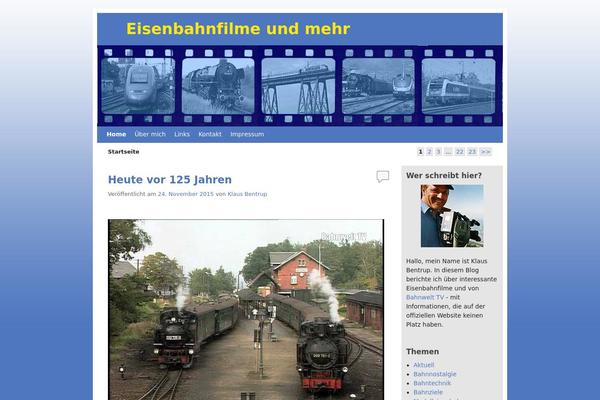Image resolution: width=600 pixels, height=400 pixels.
Task: View the Impressum page
Action: (x=247, y=134)
